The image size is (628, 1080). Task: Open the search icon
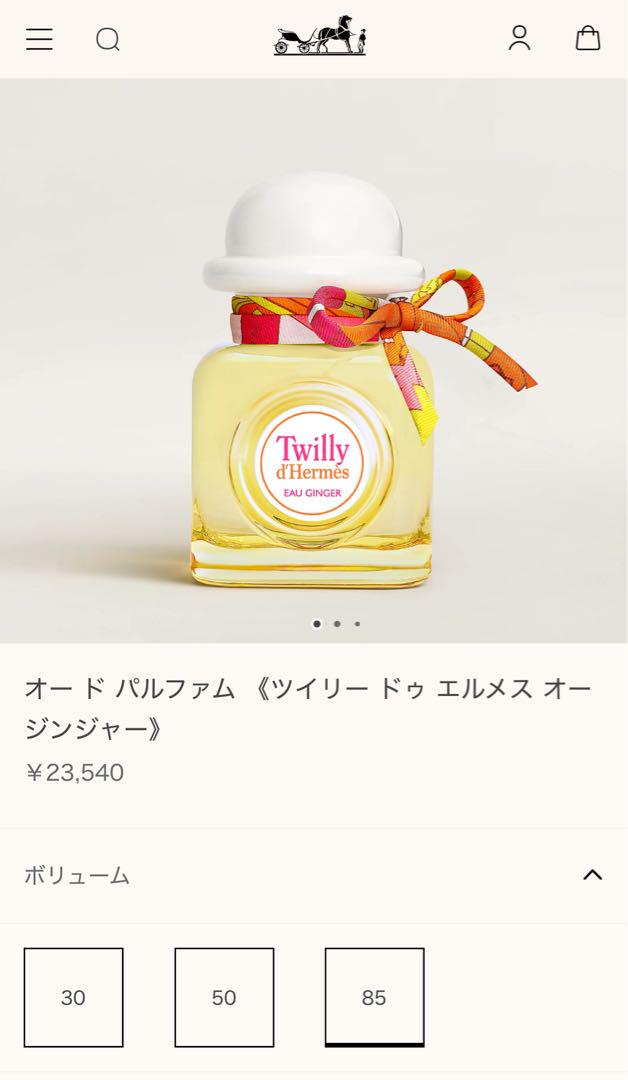108,39
